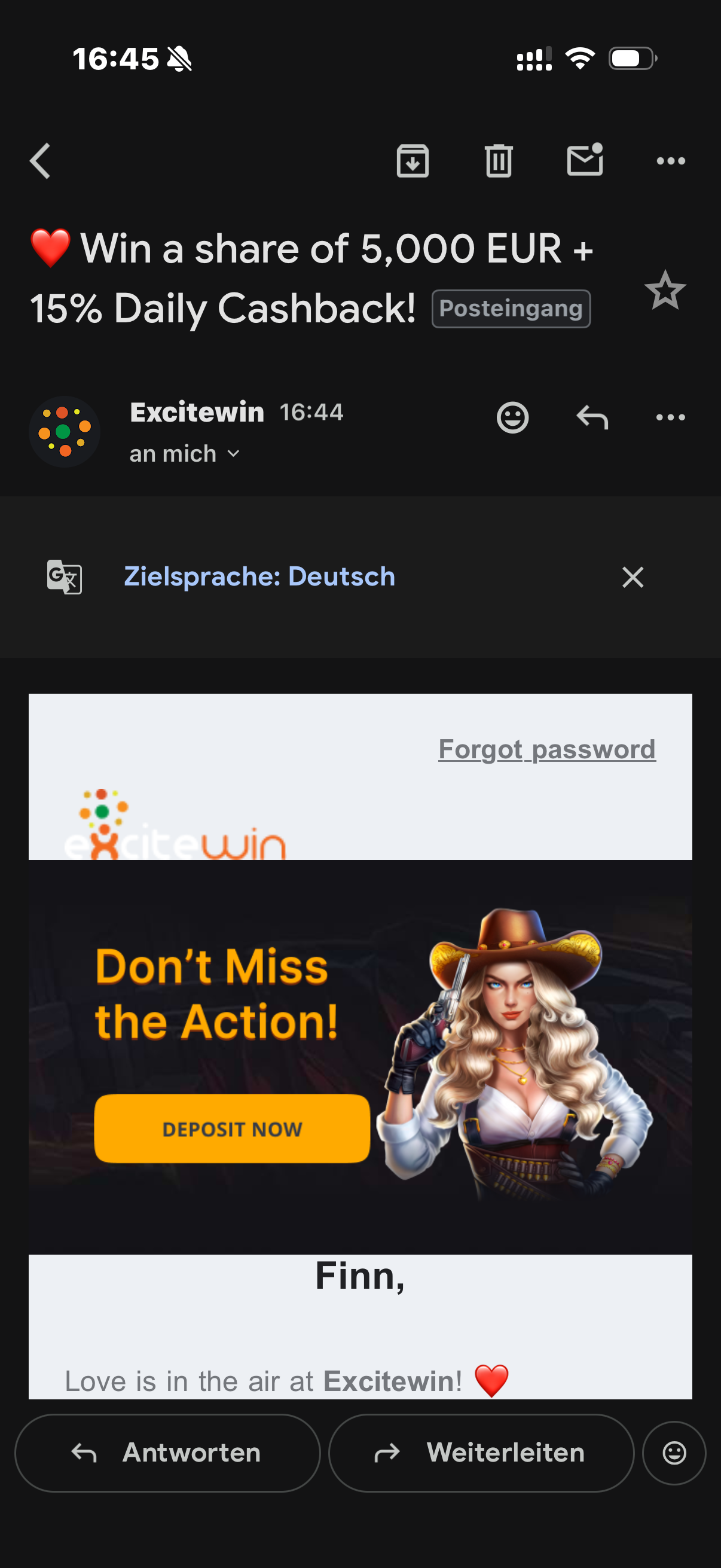This screenshot has height=1568, width=721.
Task: Tap the DEPOSIT NOW button
Action: coord(232,1128)
